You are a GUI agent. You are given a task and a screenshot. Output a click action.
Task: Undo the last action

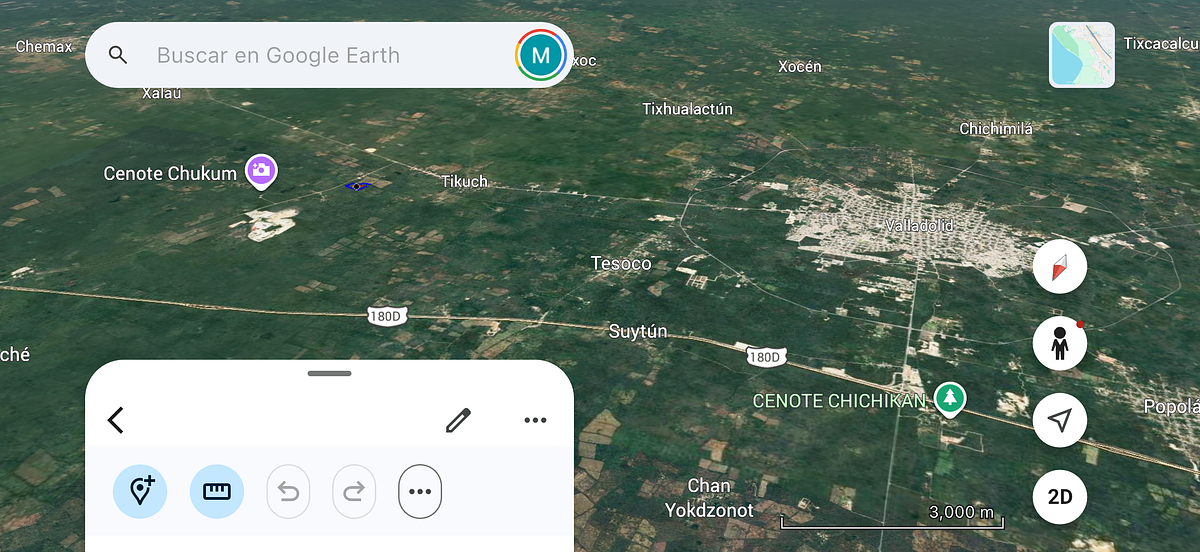pyautogui.click(x=288, y=491)
